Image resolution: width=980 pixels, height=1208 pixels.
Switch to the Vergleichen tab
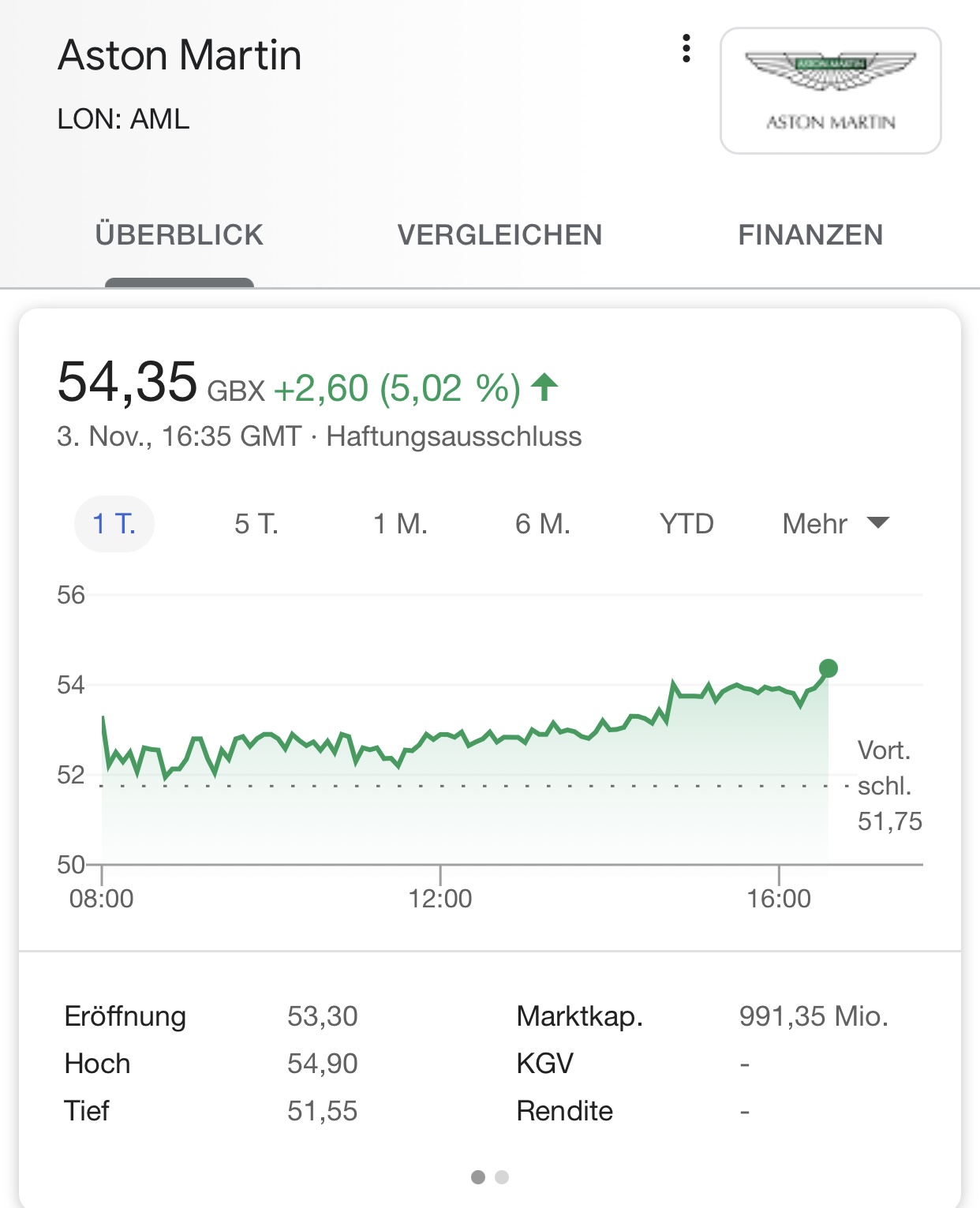point(499,235)
